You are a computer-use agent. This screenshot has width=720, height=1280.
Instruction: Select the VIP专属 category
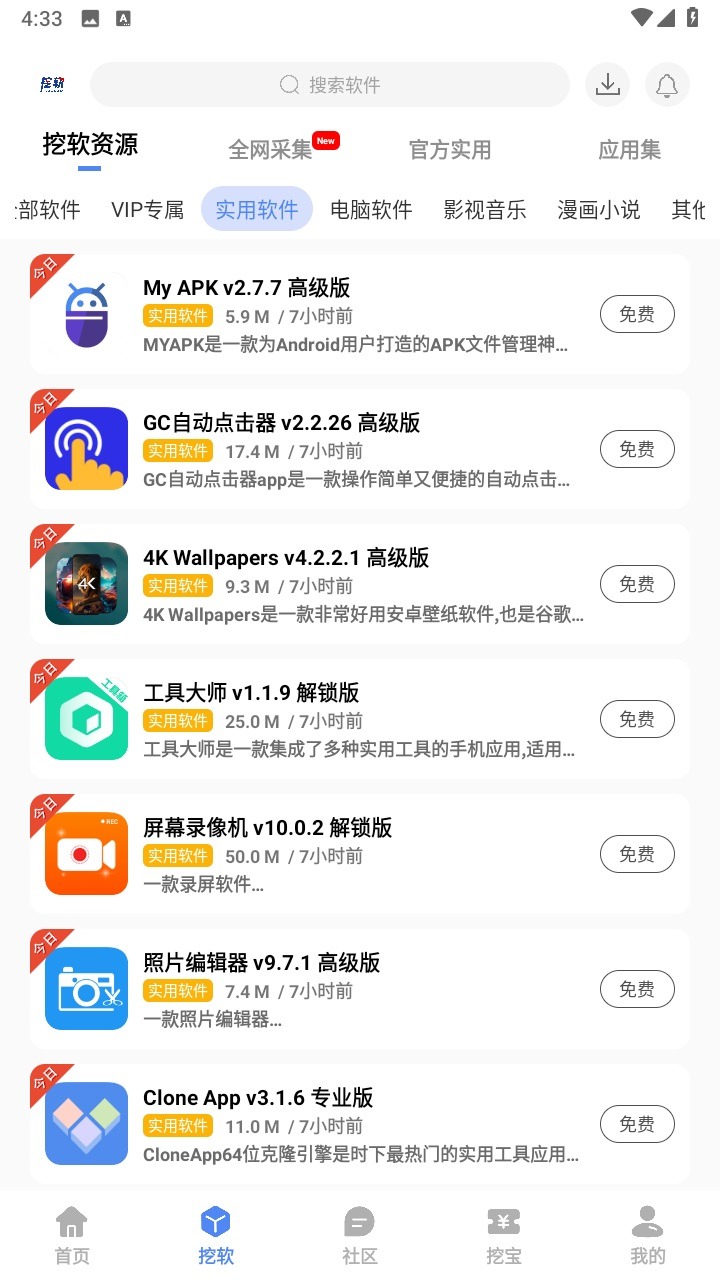[x=146, y=209]
